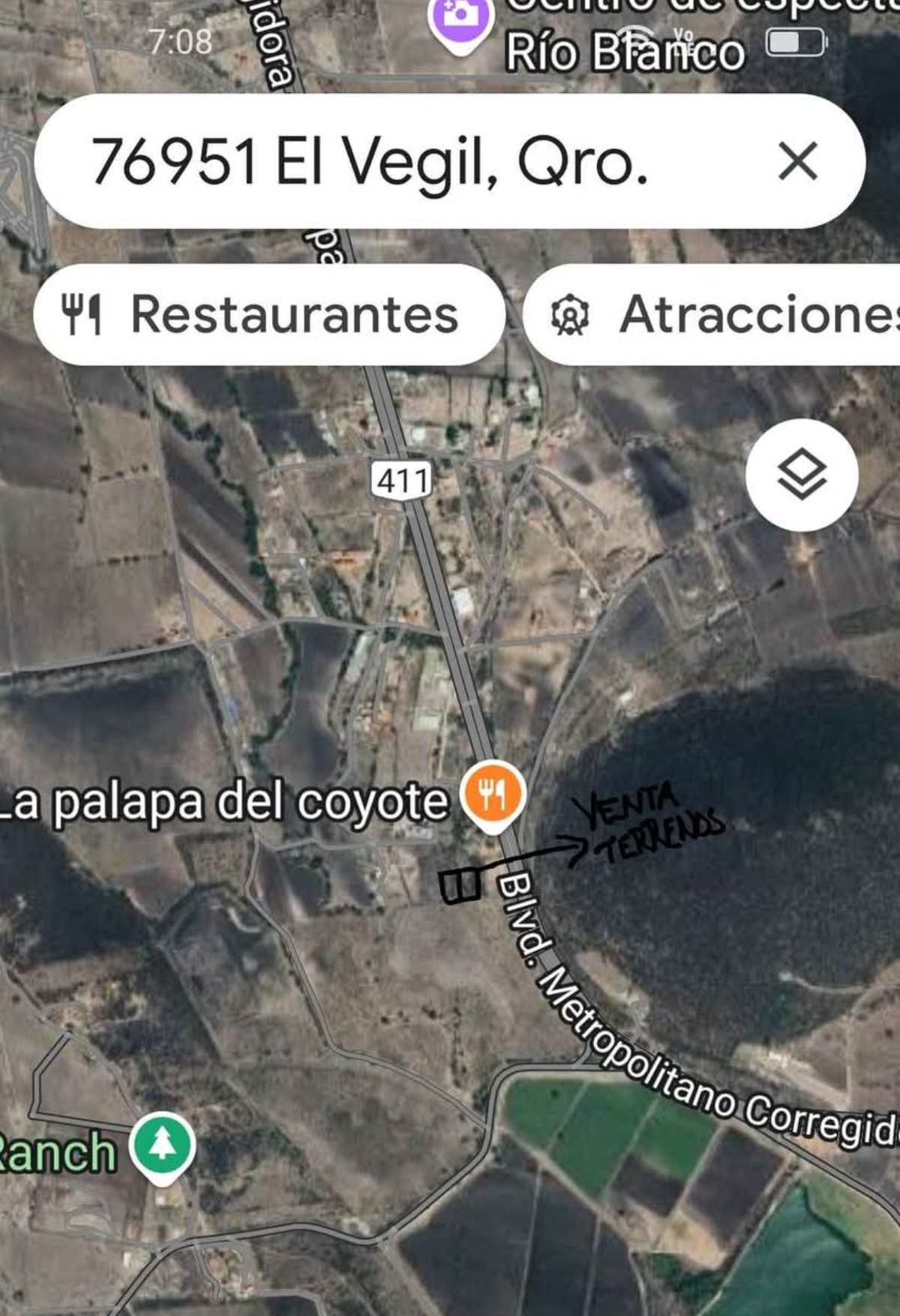Viewport: 900px width, 1316px height.
Task: Tap the search field showing 76951 El Vegil
Action: click(x=375, y=162)
